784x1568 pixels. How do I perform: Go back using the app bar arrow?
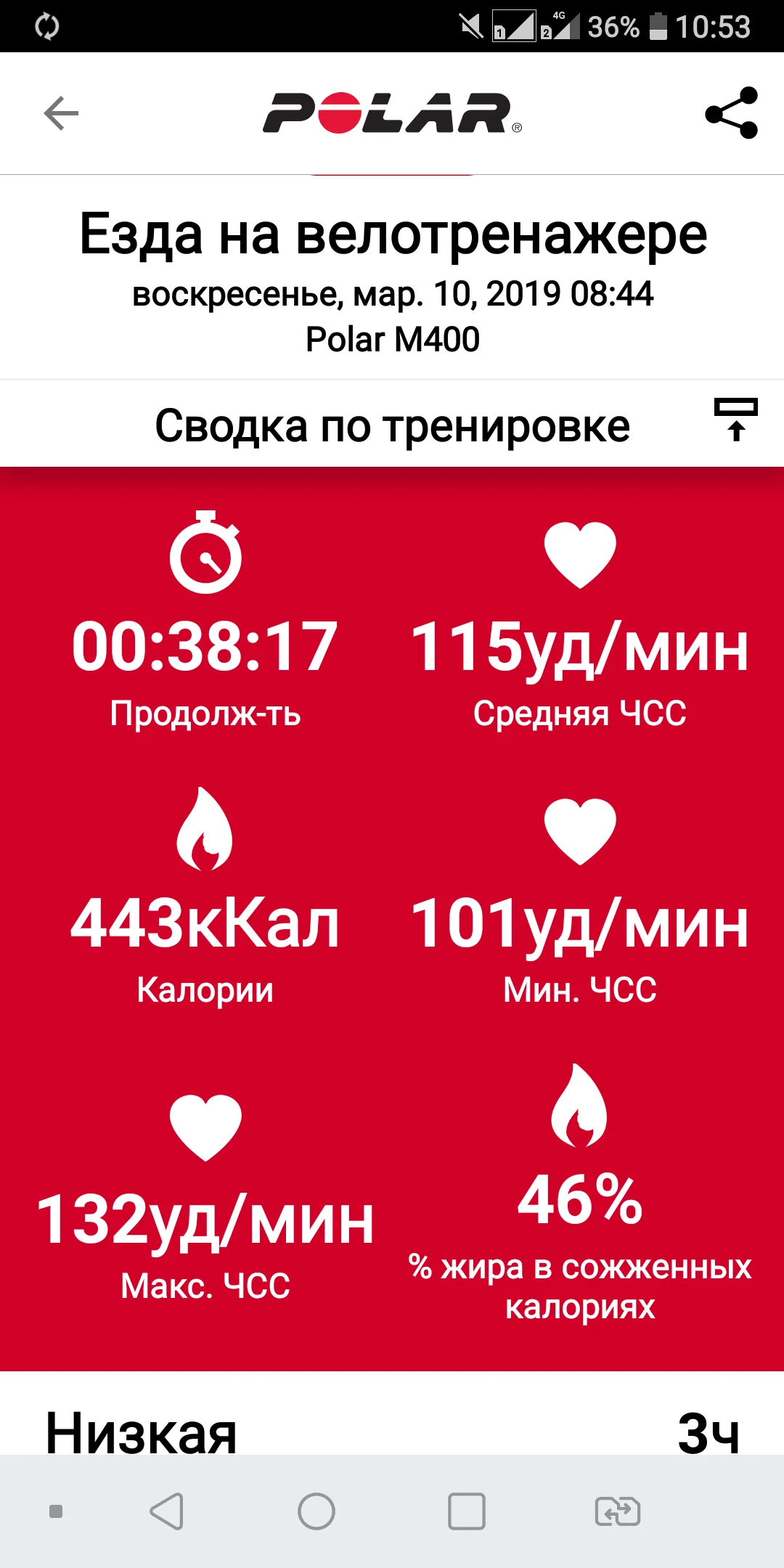click(x=61, y=113)
